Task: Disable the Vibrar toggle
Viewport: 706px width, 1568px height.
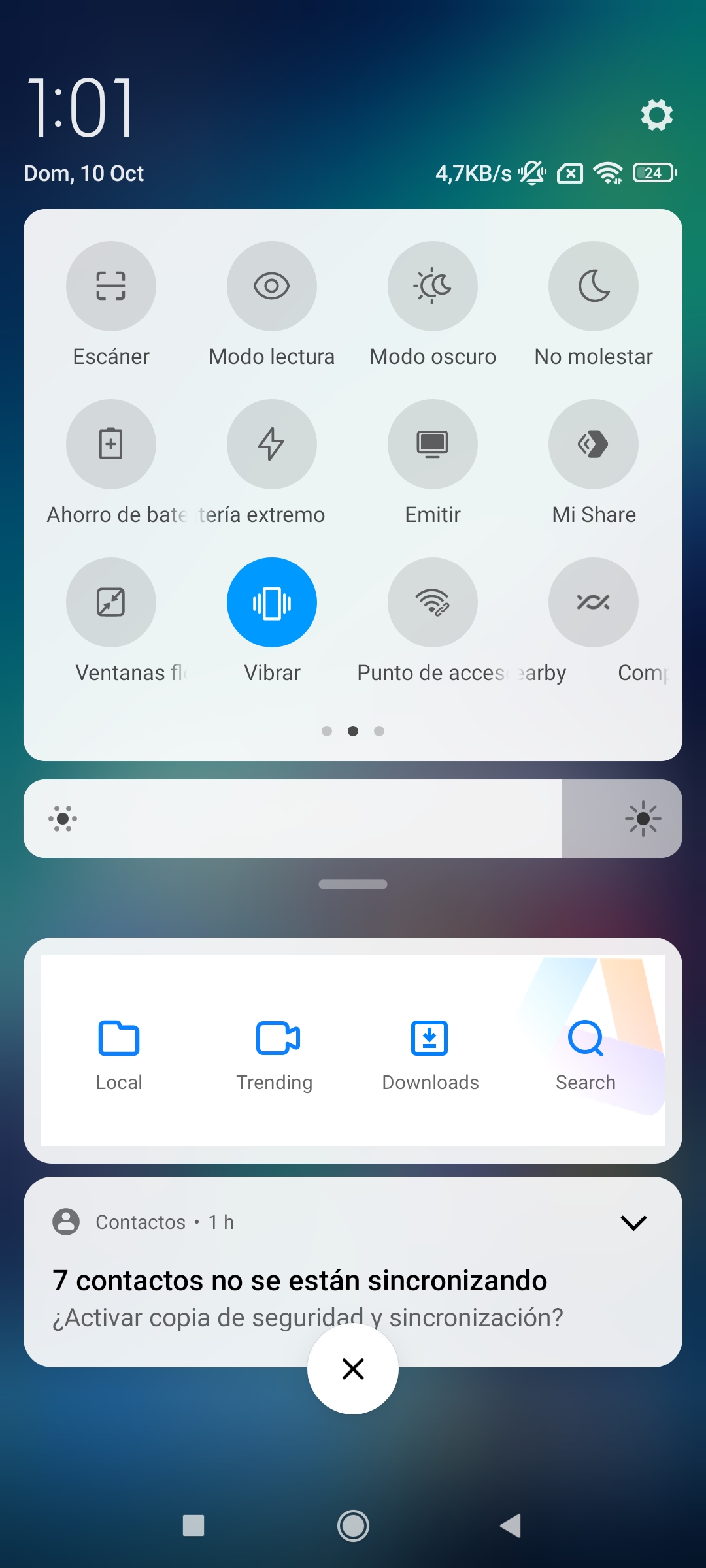Action: tap(272, 602)
